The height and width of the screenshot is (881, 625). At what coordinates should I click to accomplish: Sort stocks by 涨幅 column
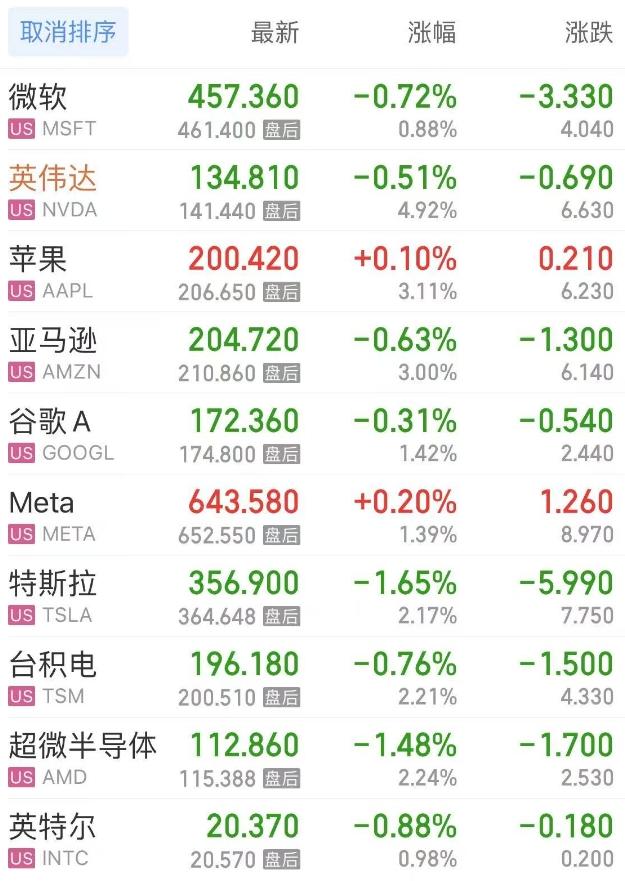coord(432,33)
